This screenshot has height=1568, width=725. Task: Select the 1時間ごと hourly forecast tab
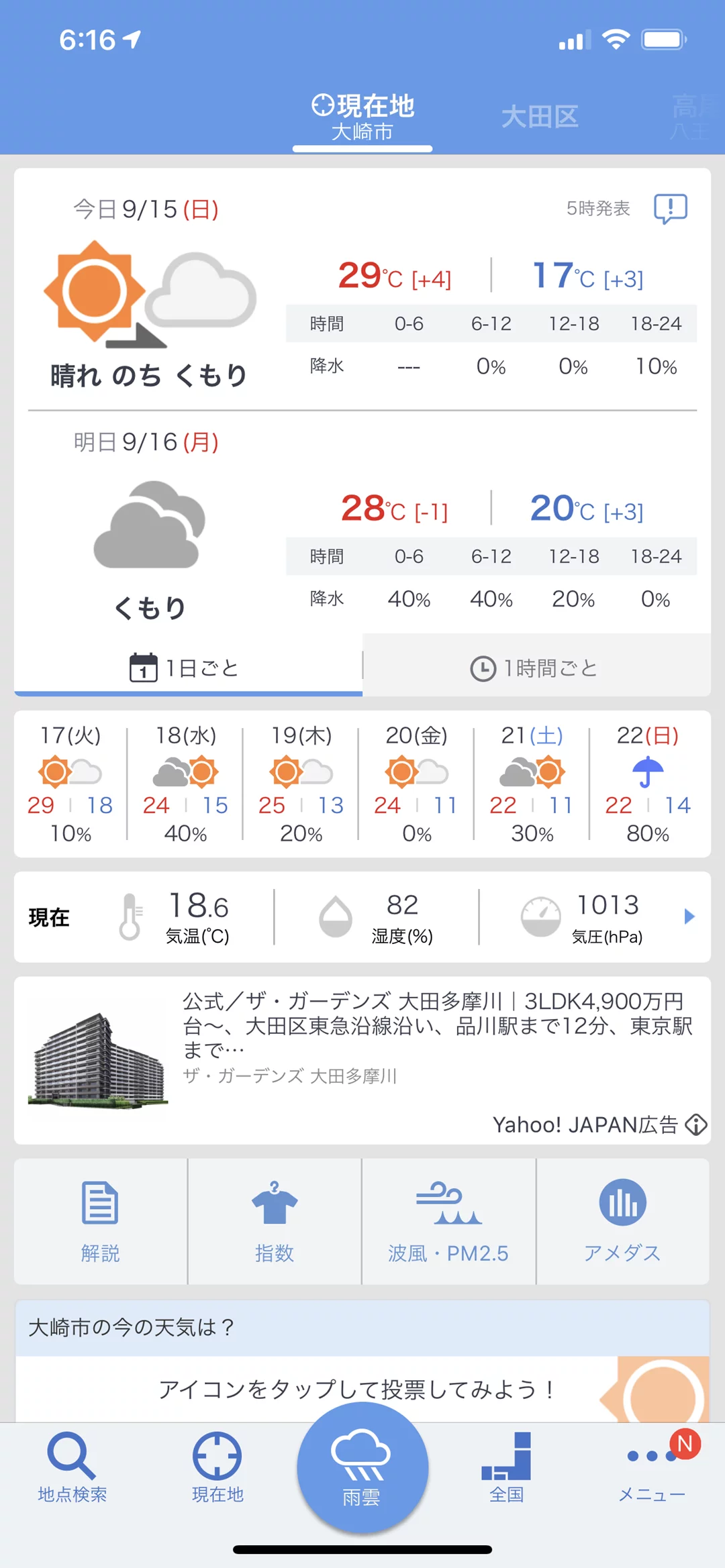[534, 668]
